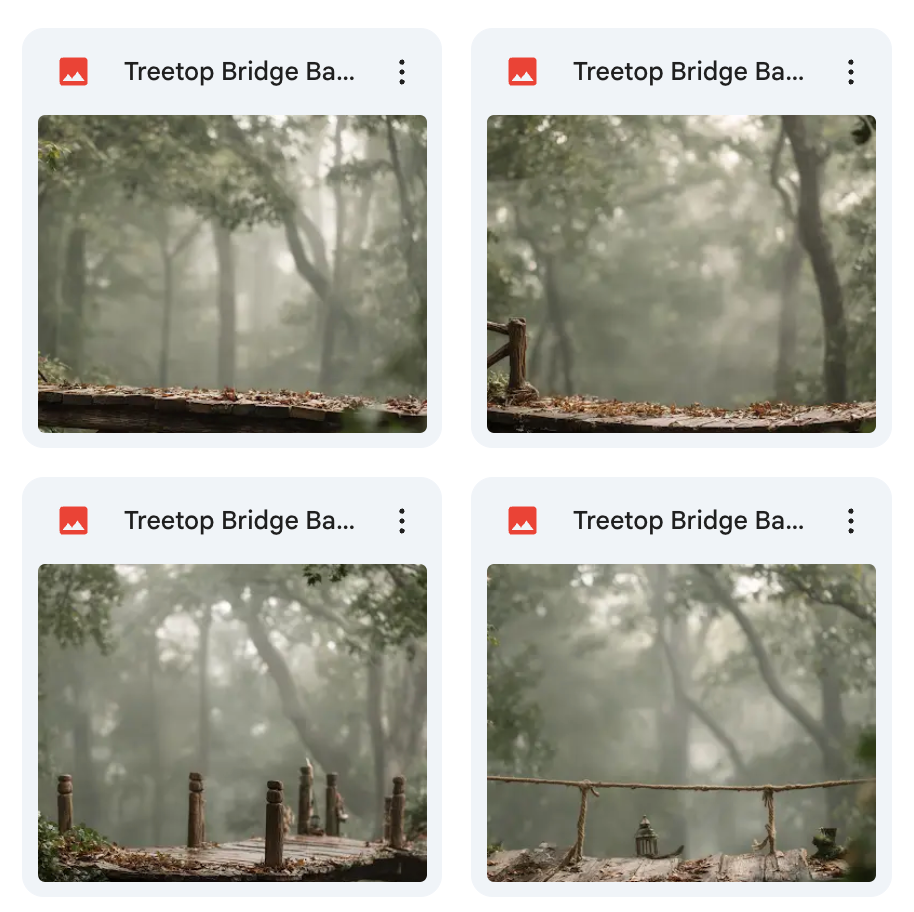
Task: Open the Treetop Bridge file with bare leafy ledge
Action: [232, 273]
